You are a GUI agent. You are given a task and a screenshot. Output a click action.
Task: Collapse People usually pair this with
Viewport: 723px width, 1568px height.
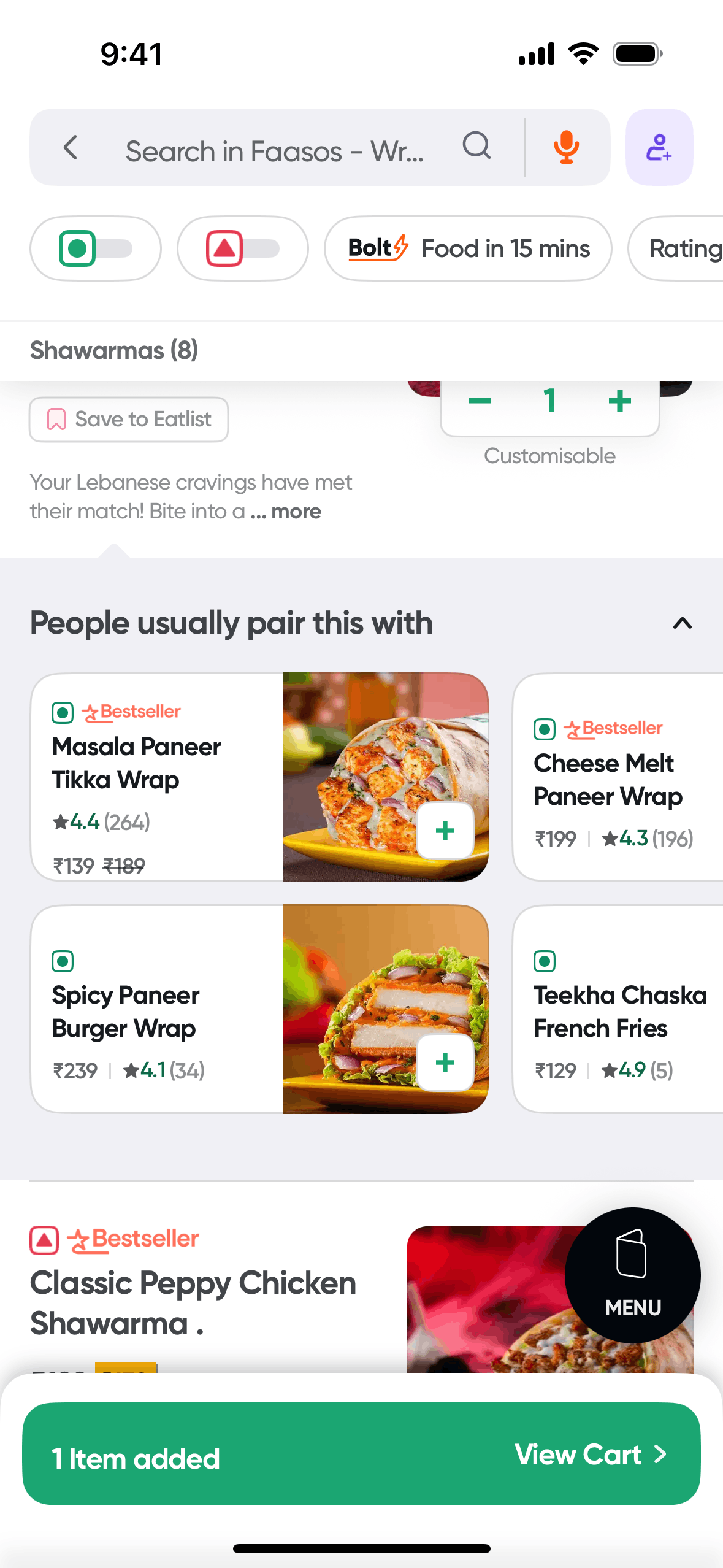point(682,623)
